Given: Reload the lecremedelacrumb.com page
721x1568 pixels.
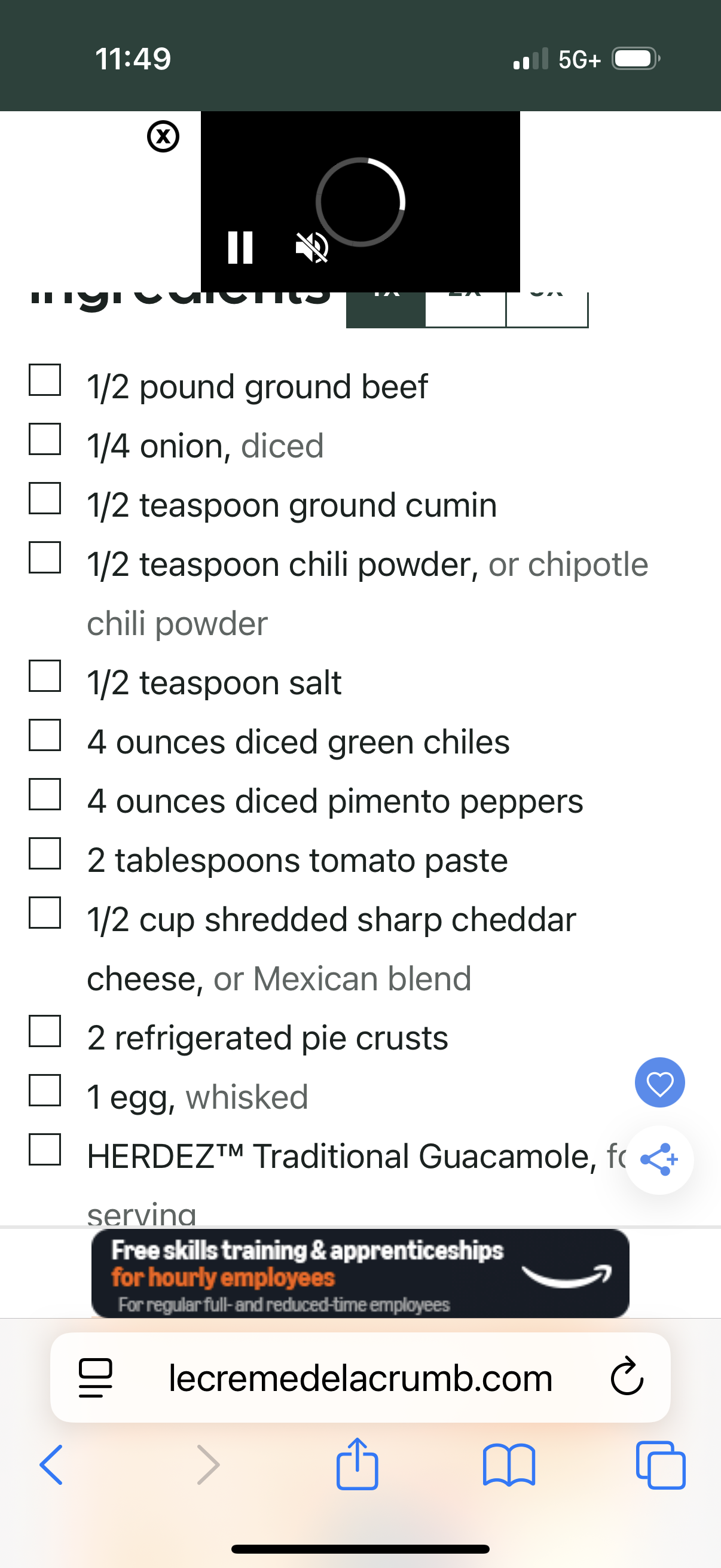Looking at the screenshot, I should [x=627, y=1377].
